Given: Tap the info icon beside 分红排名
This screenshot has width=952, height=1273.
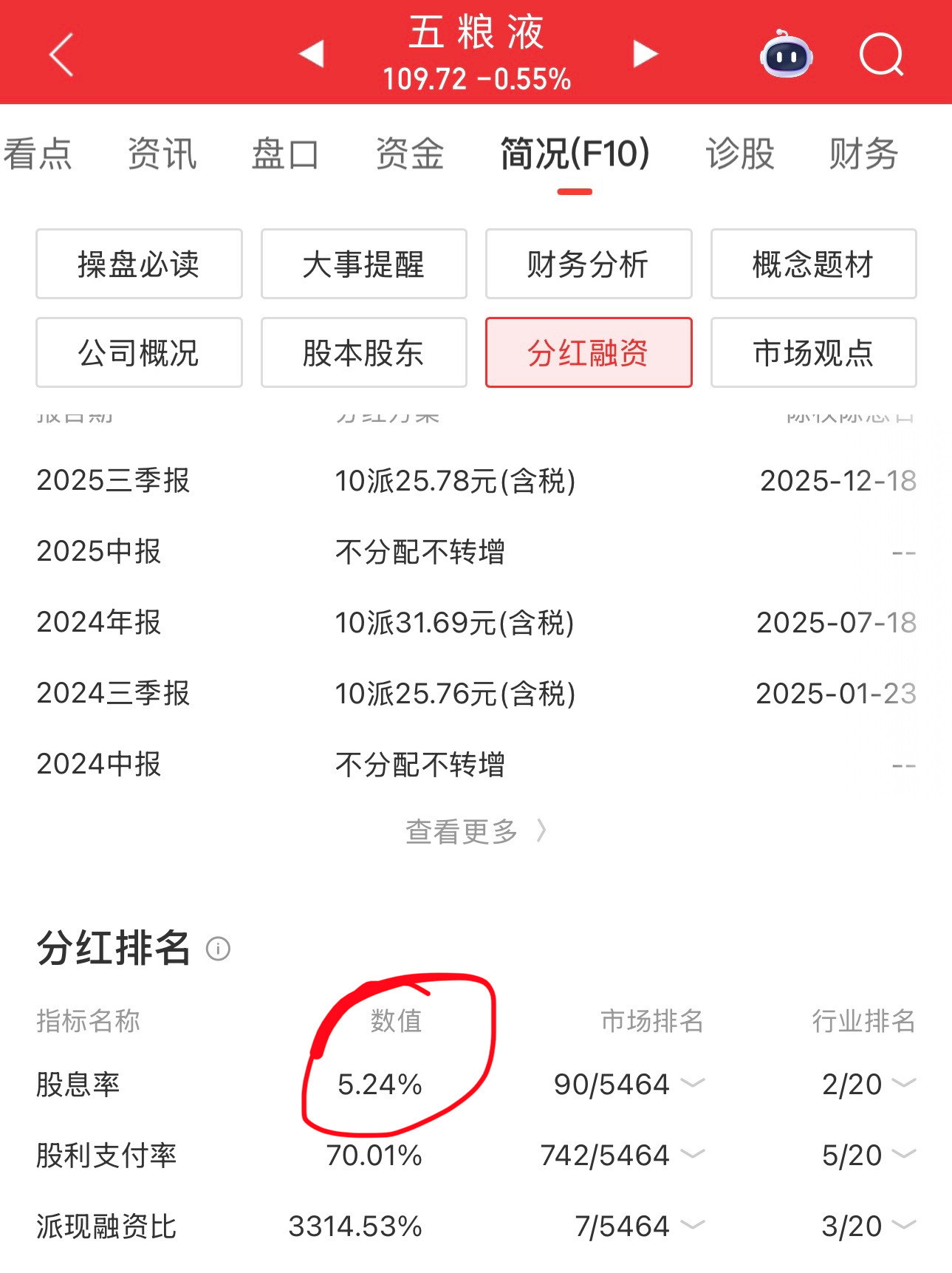Looking at the screenshot, I should click(x=220, y=949).
